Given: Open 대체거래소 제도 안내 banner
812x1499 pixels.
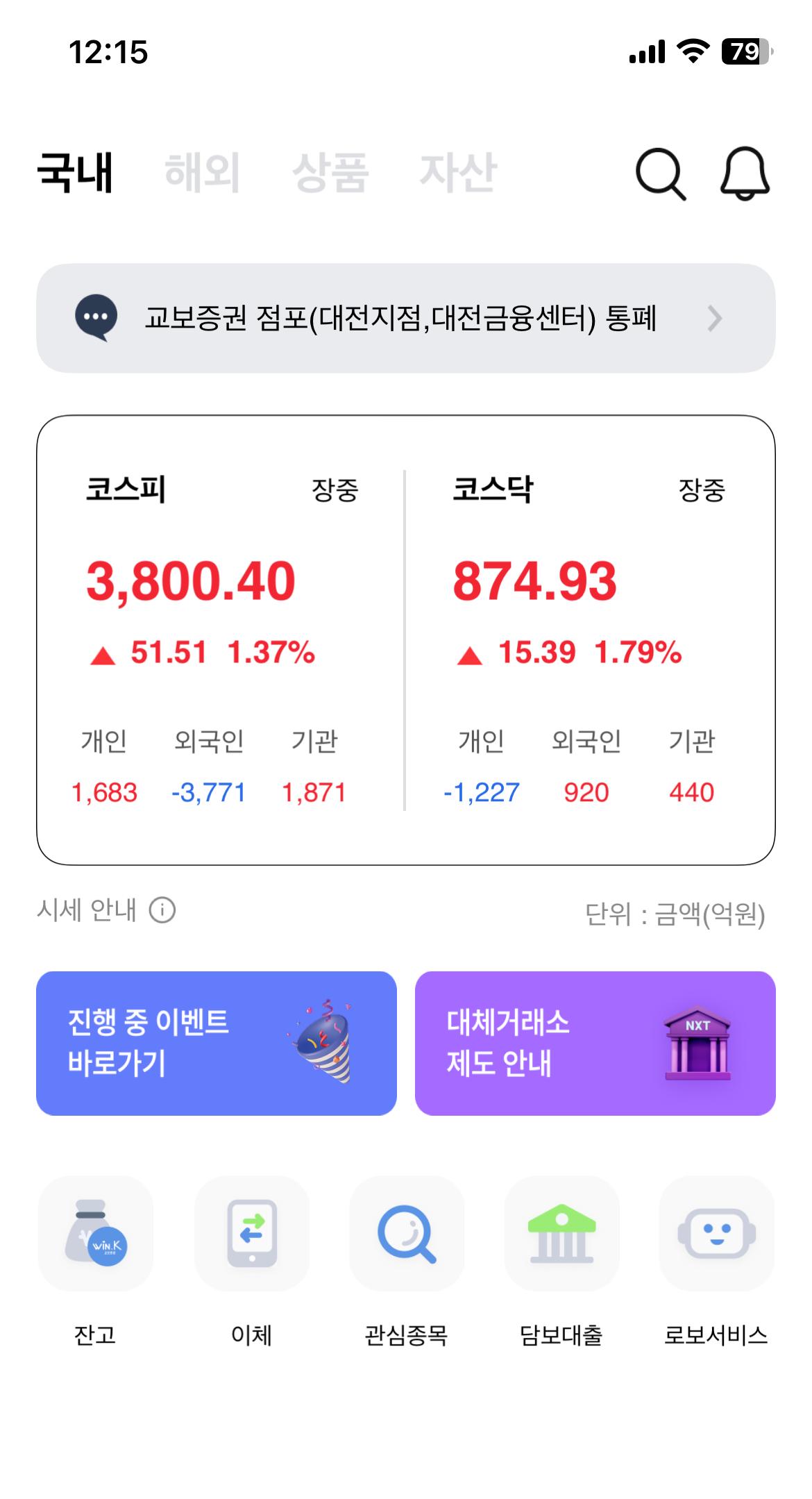Looking at the screenshot, I should coord(594,1041).
